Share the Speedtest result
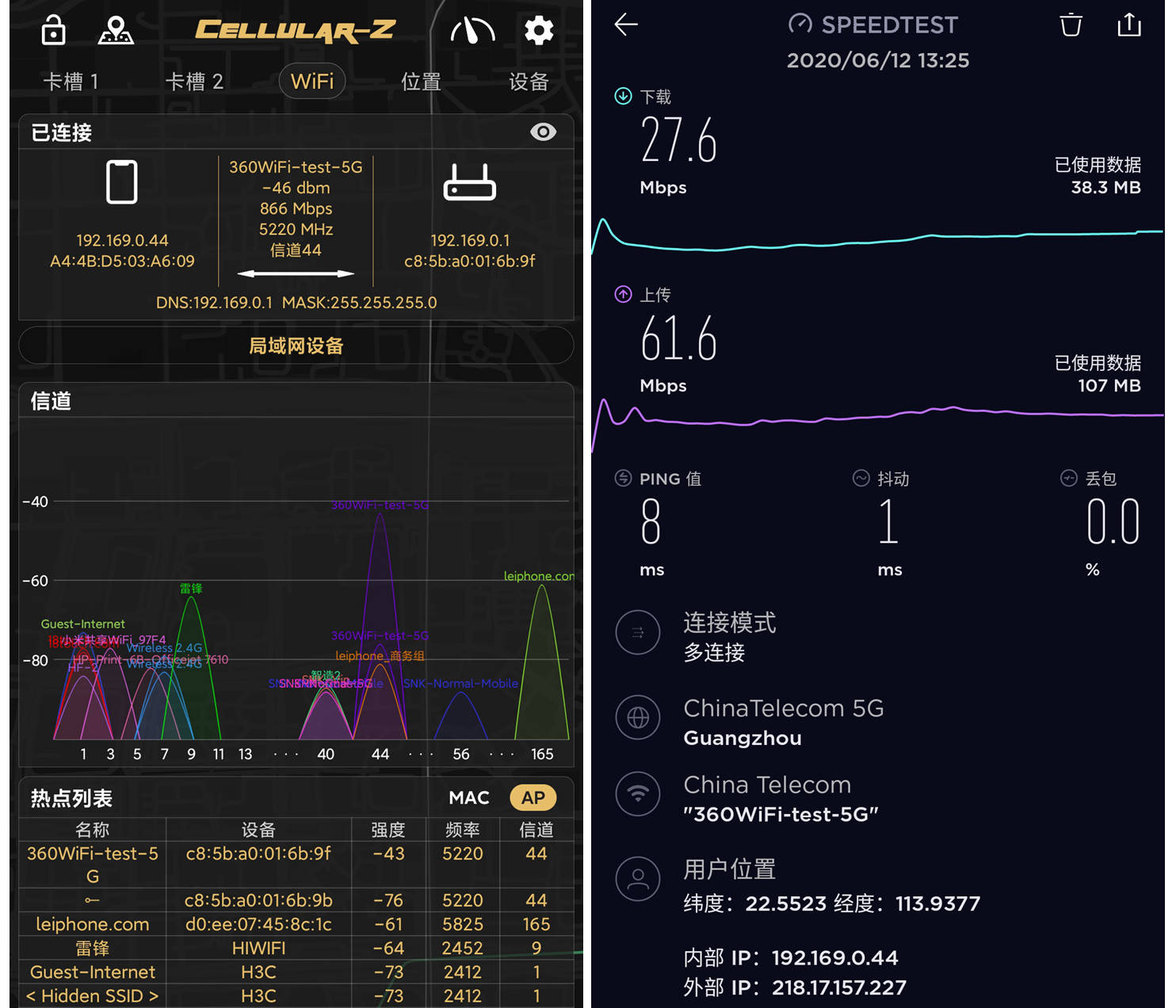This screenshot has width=1176, height=1008. pyautogui.click(x=1129, y=25)
